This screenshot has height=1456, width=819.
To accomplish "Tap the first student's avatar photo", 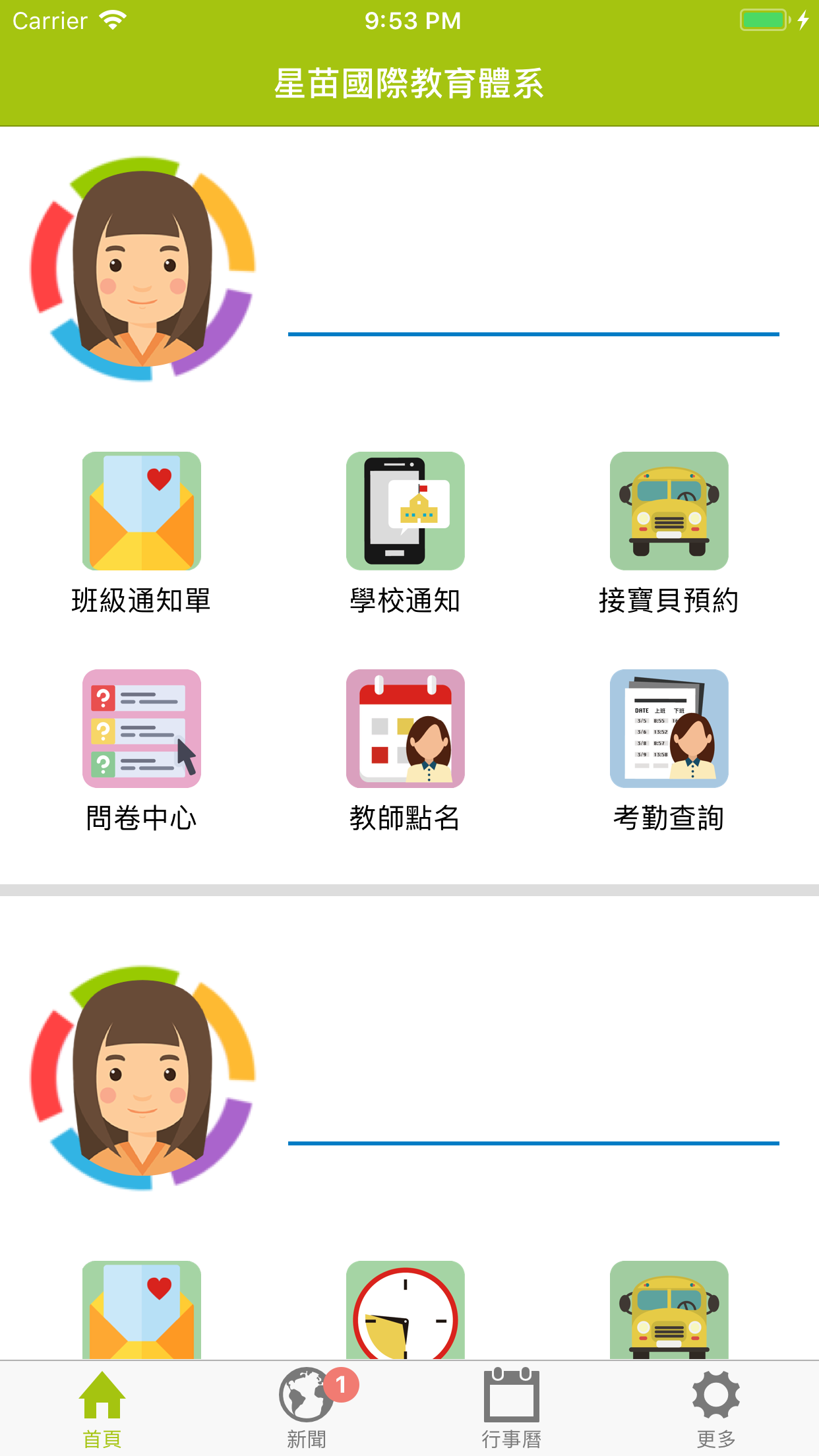I will pyautogui.click(x=142, y=270).
